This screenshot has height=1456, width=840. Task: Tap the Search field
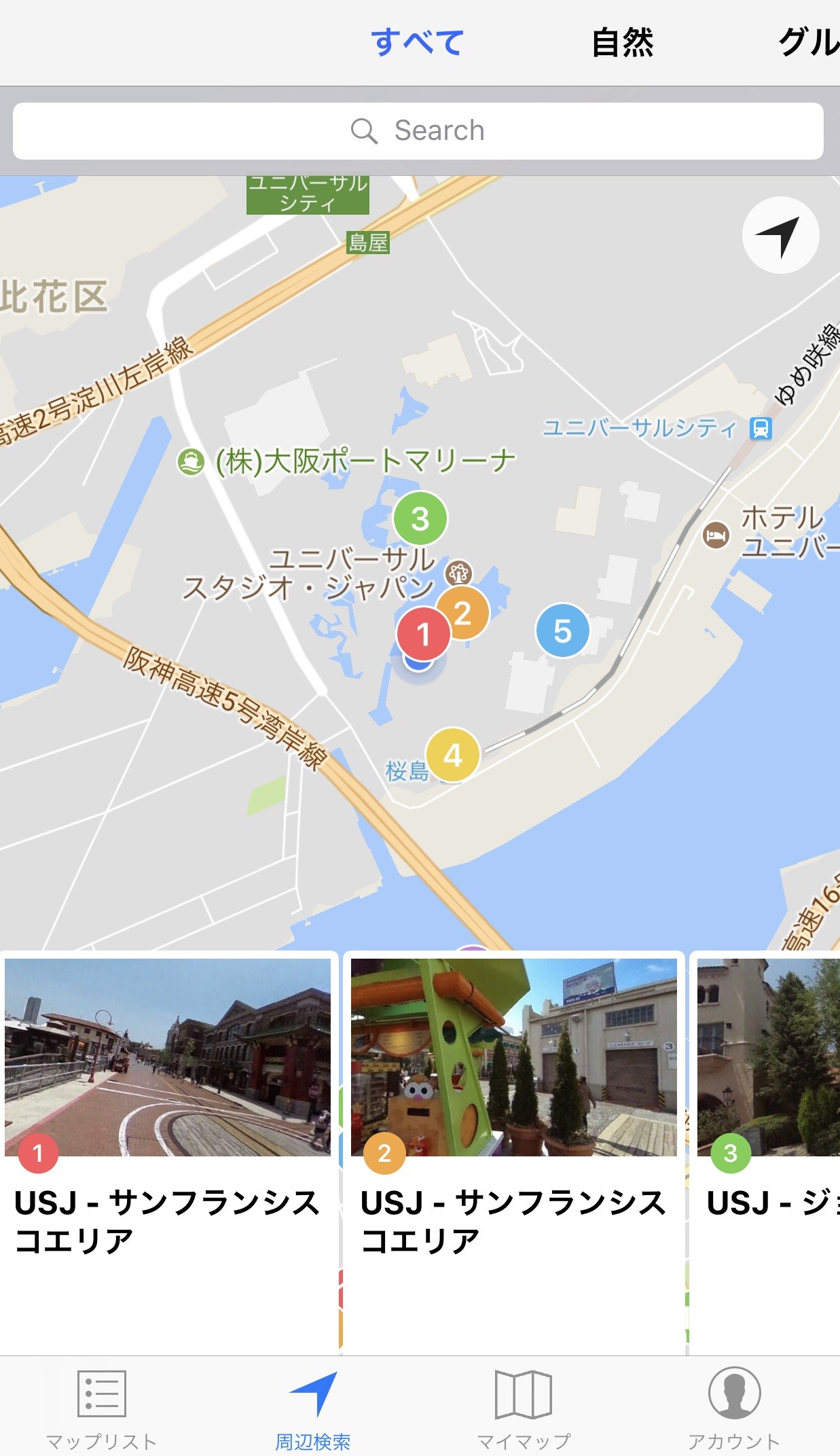point(418,130)
